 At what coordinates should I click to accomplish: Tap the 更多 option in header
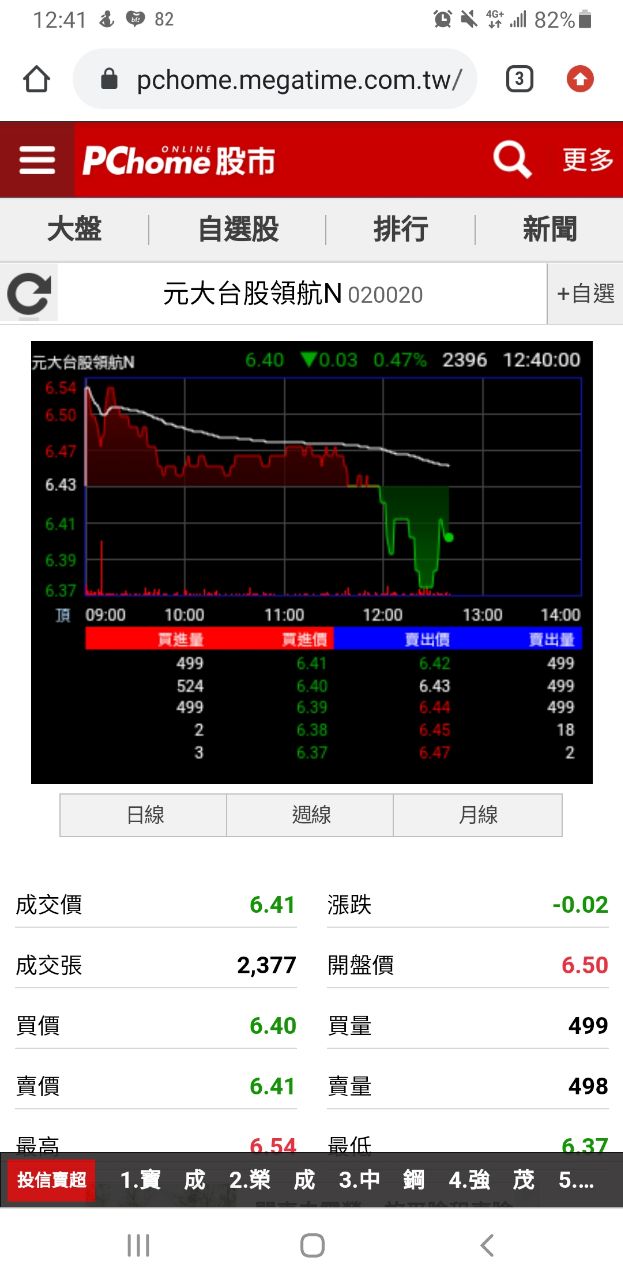587,160
